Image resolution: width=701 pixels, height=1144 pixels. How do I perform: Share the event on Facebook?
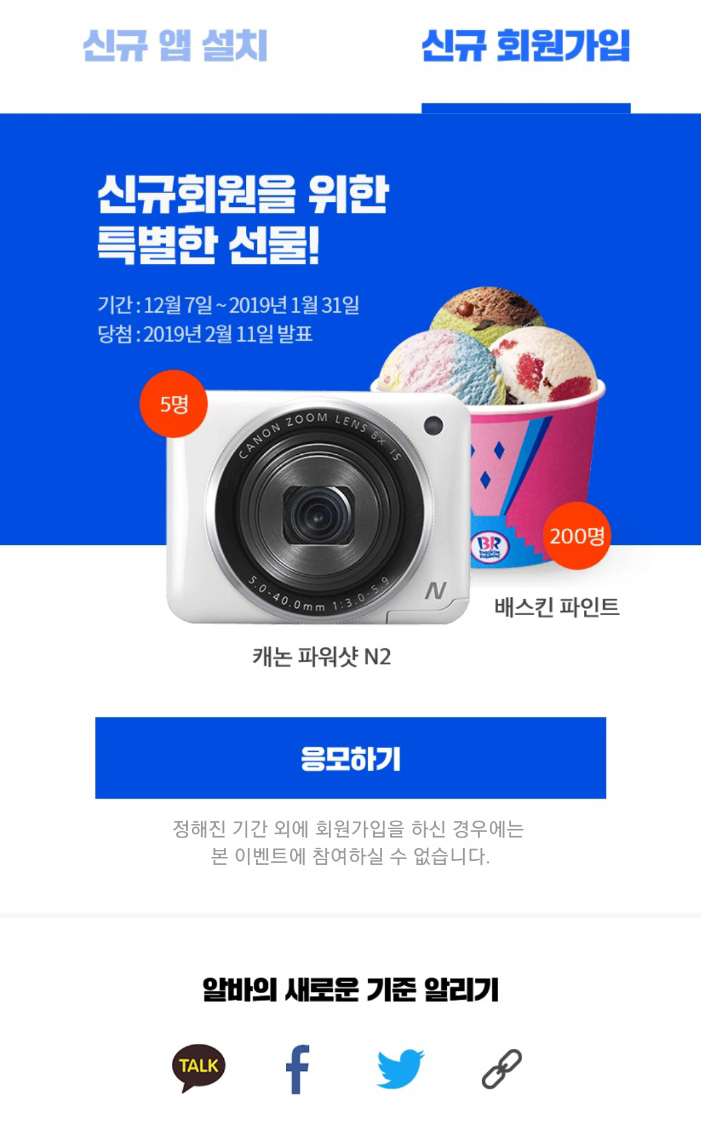[298, 1070]
